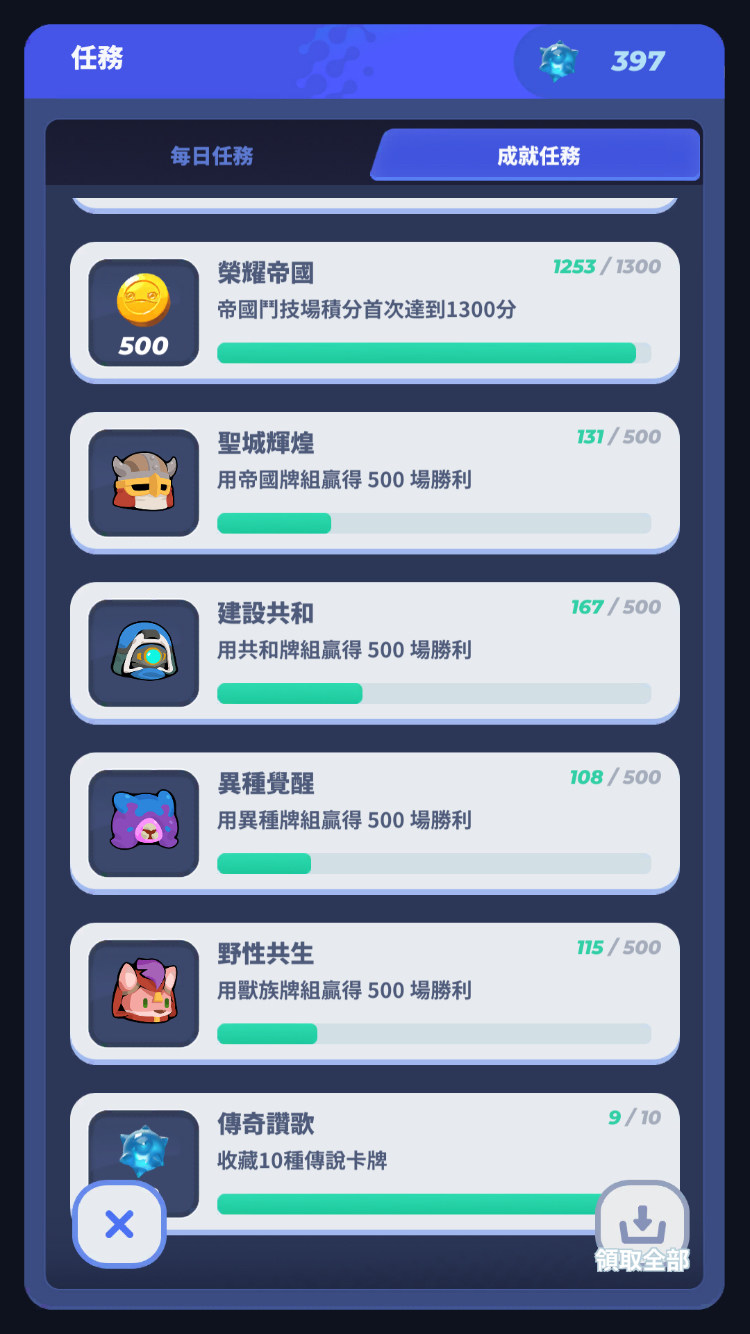The width and height of the screenshot is (750, 1334).
Task: Open the 傳奇讚歌 achievement card
Action: point(375,1162)
